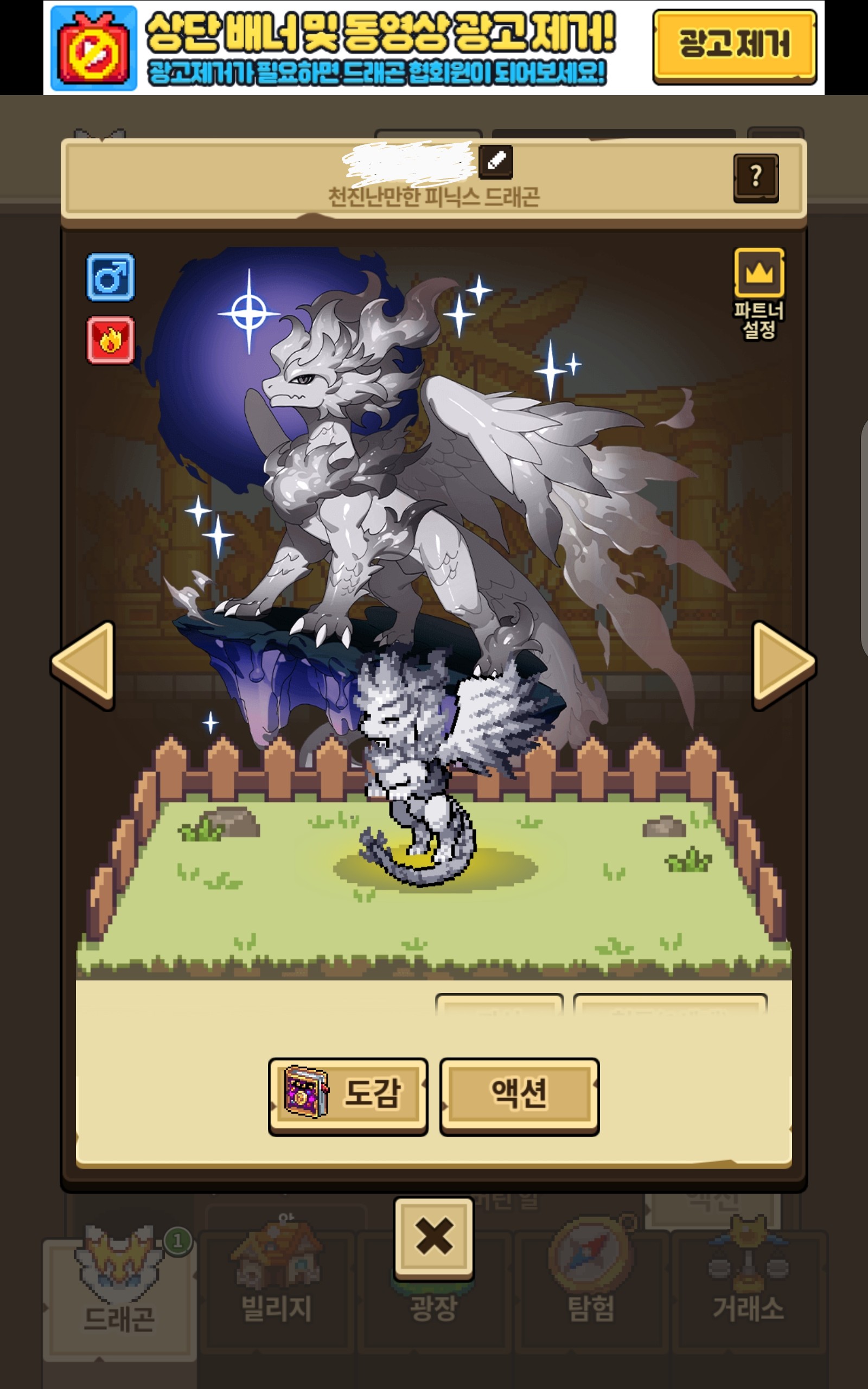Viewport: 868px width, 1389px height.
Task: Edit the dragon's name with pencil icon
Action: (x=496, y=161)
